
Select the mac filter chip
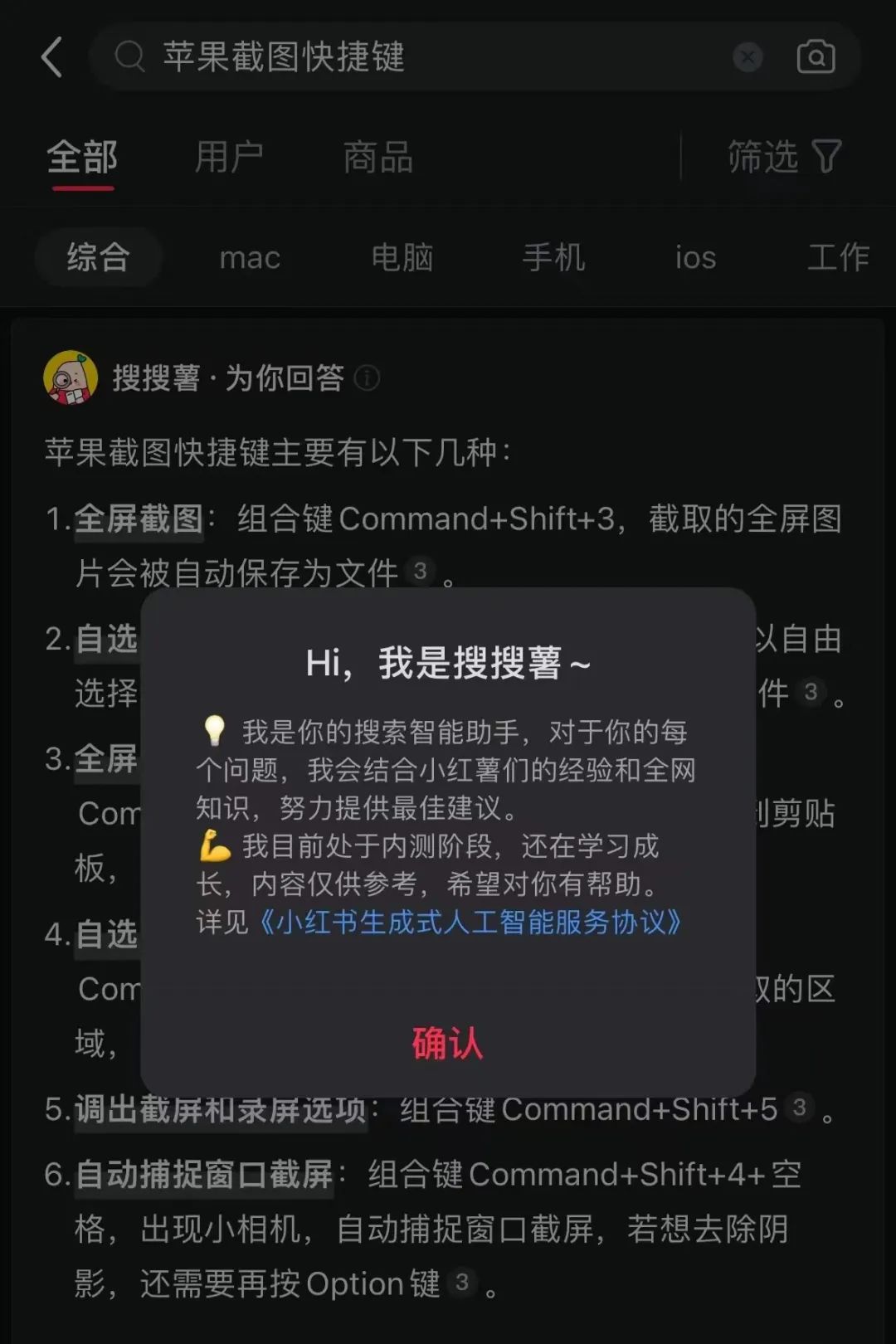tap(250, 258)
